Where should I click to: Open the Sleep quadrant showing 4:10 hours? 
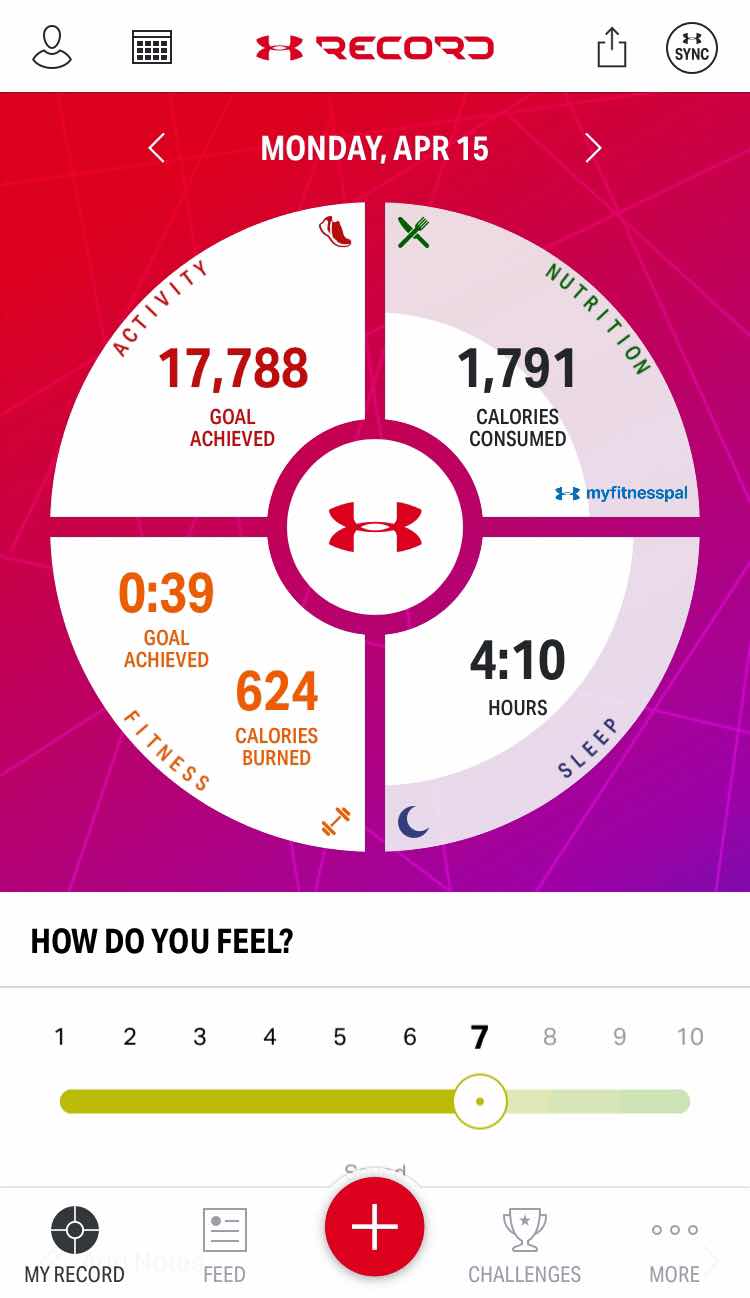(x=518, y=680)
